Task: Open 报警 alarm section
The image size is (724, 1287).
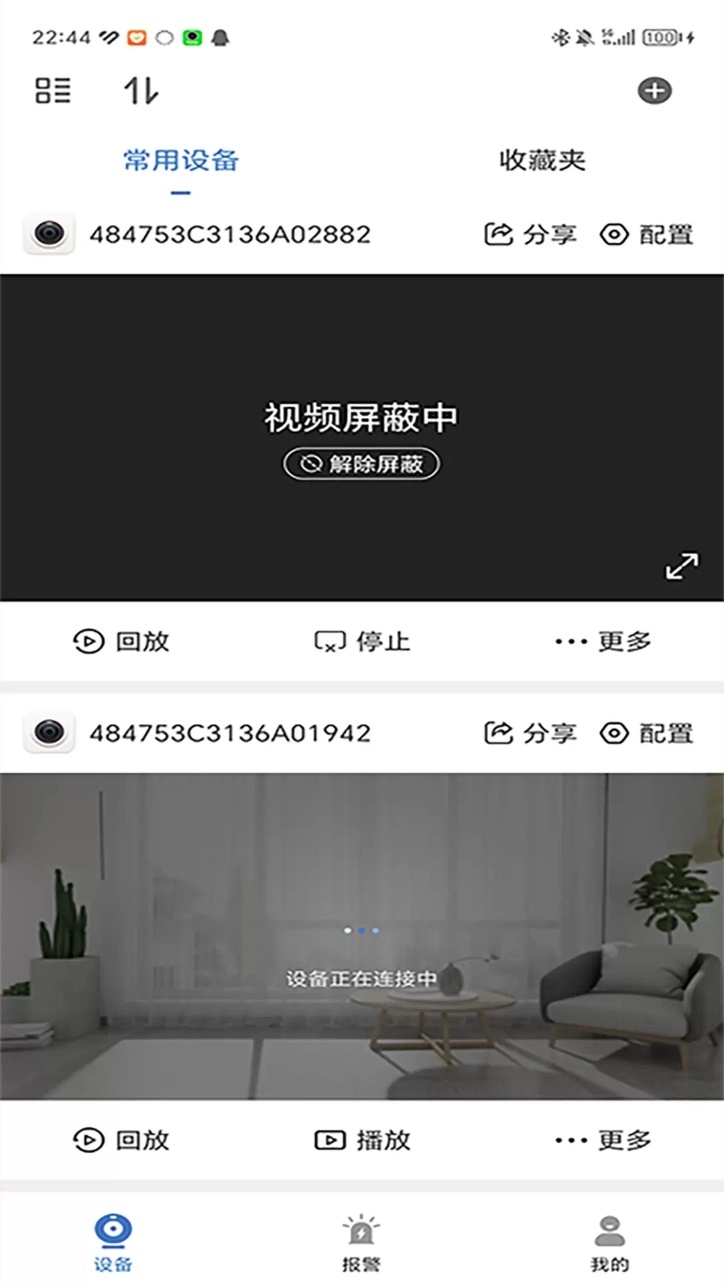Action: tap(361, 1240)
